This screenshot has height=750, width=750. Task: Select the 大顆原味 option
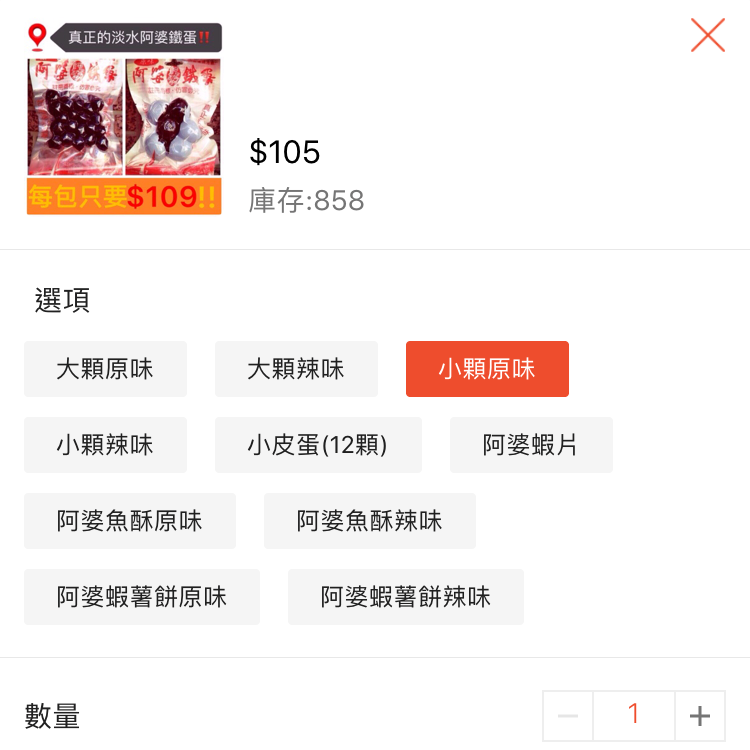point(105,369)
